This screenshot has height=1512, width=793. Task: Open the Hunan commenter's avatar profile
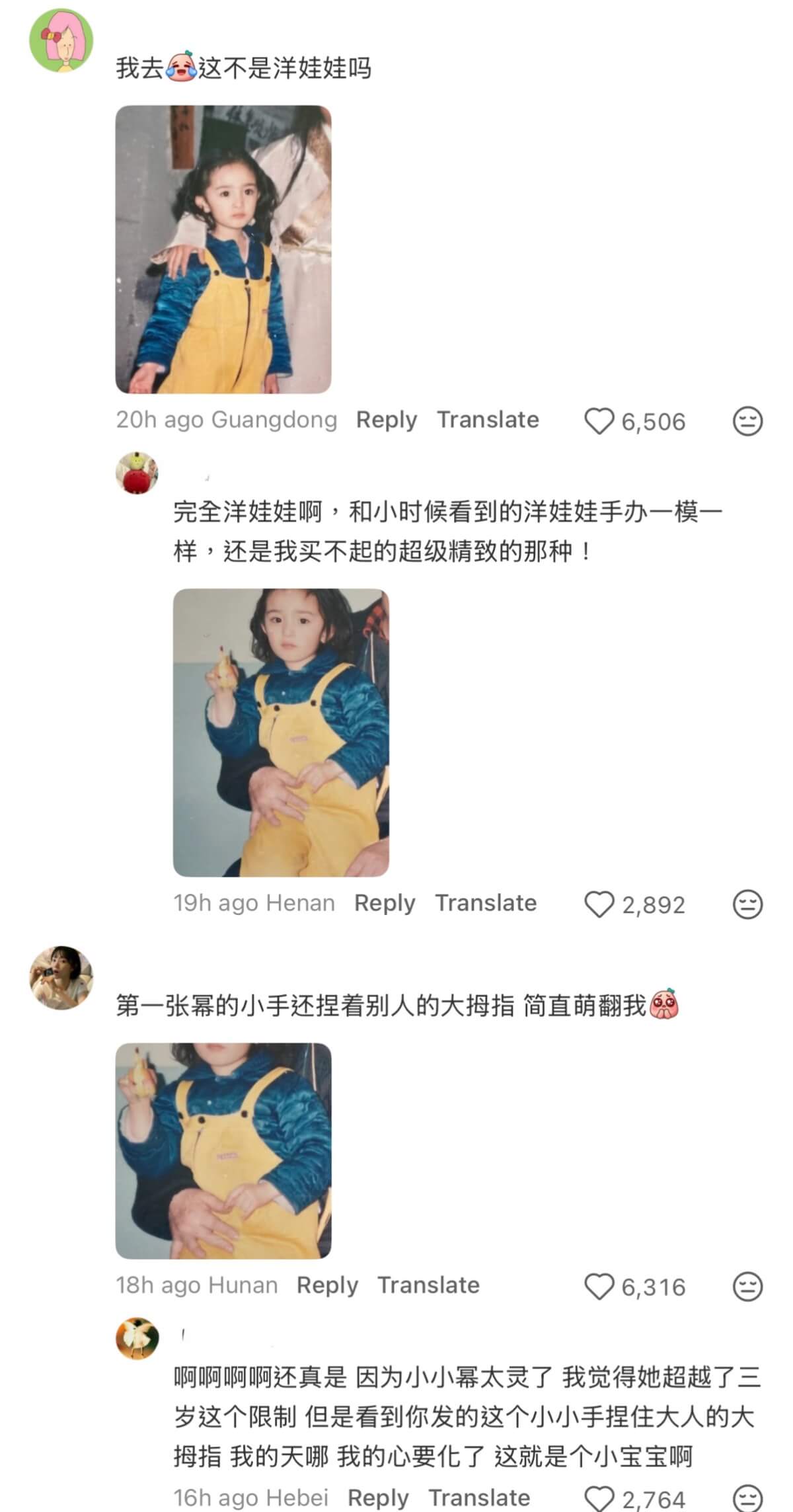pyautogui.click(x=61, y=978)
